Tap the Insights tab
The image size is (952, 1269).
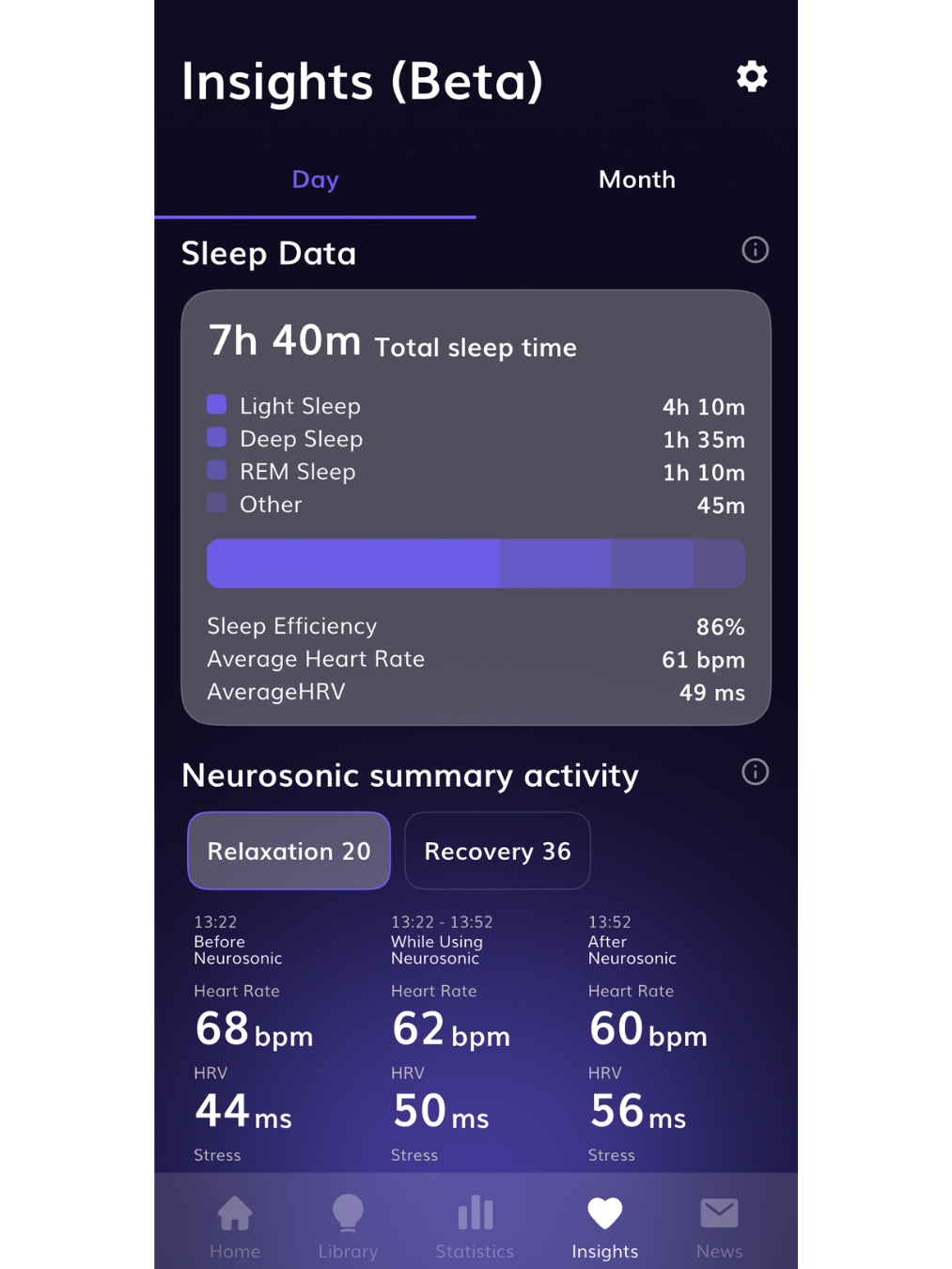604,1226
